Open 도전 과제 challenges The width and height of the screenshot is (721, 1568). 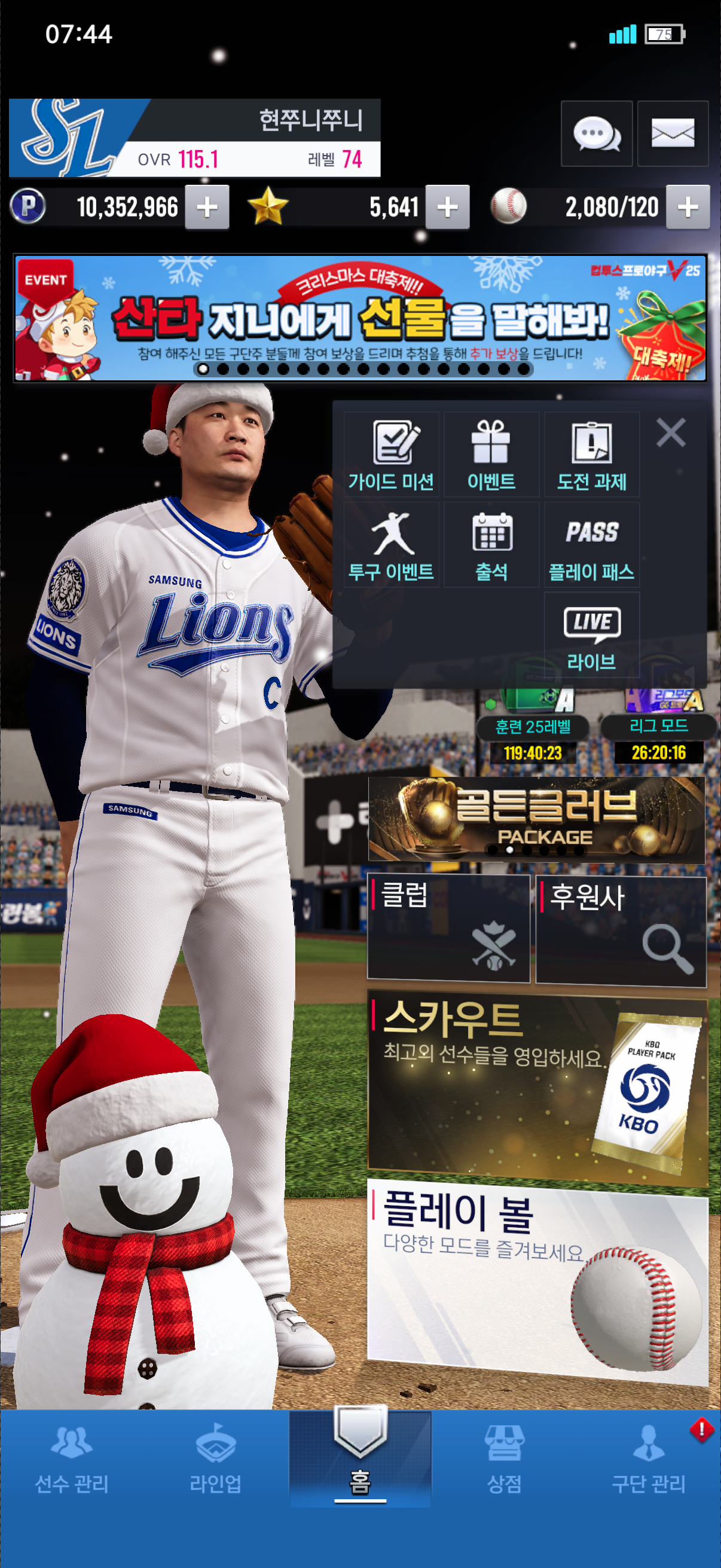(591, 454)
